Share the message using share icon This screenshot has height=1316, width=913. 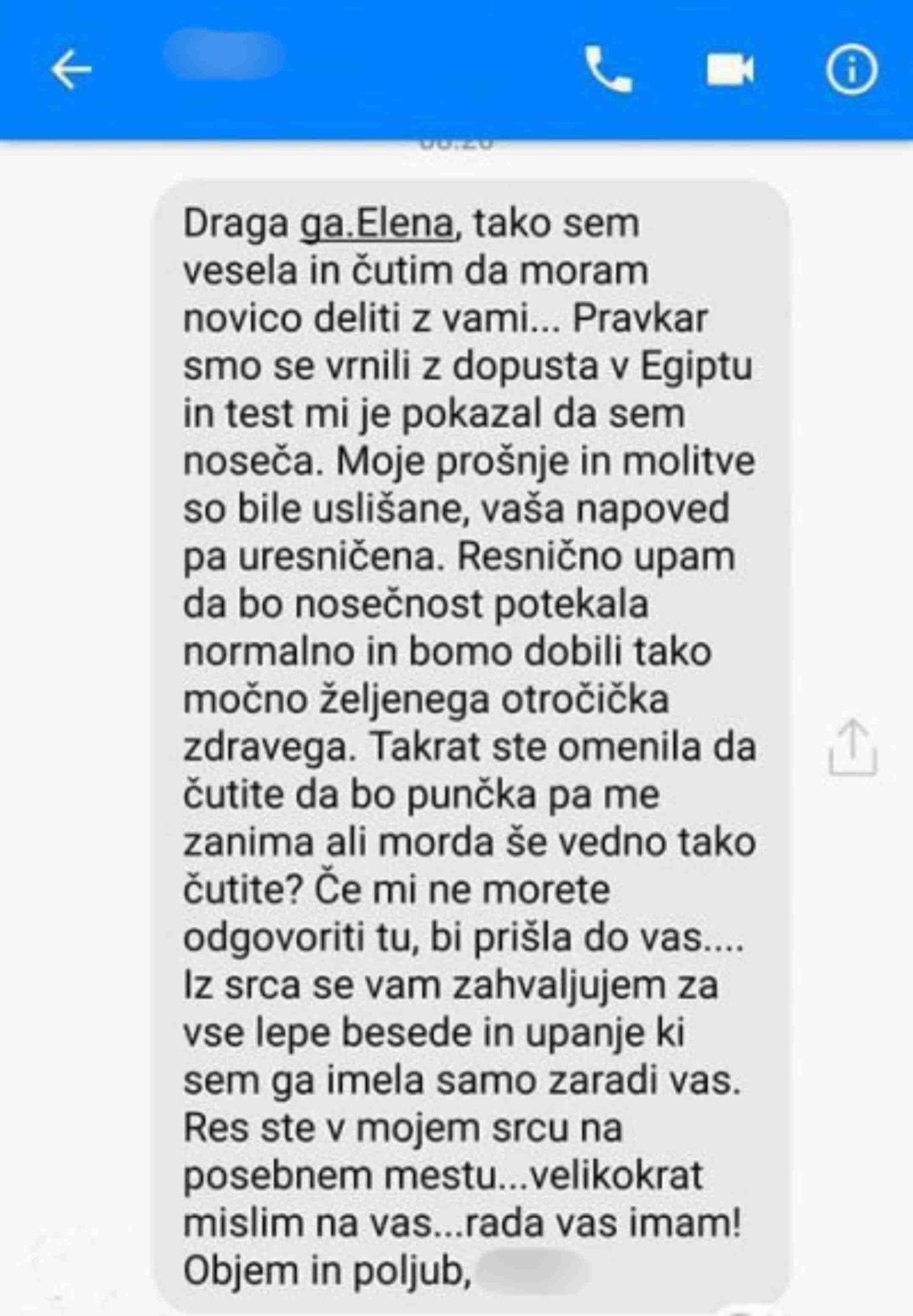[852, 748]
